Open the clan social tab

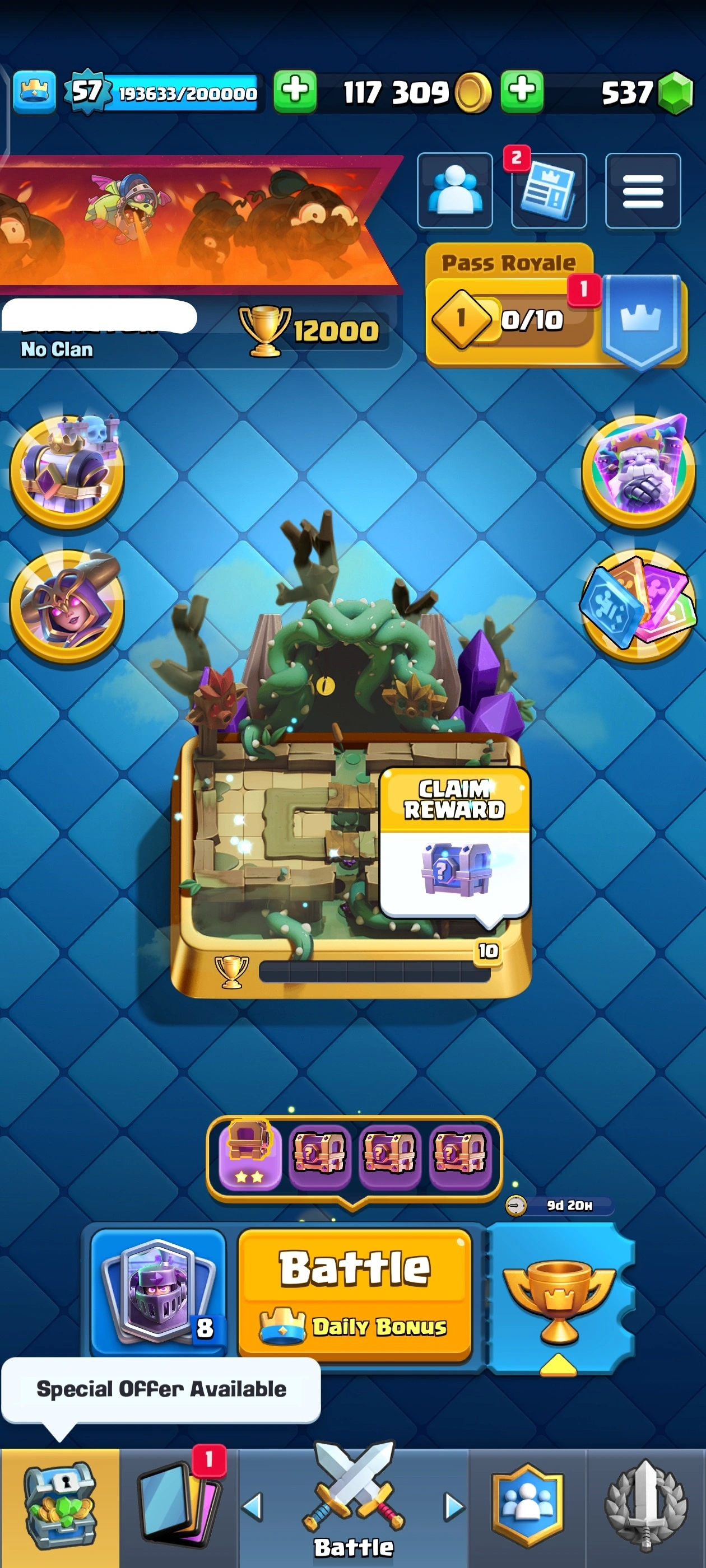pyautogui.click(x=527, y=1506)
